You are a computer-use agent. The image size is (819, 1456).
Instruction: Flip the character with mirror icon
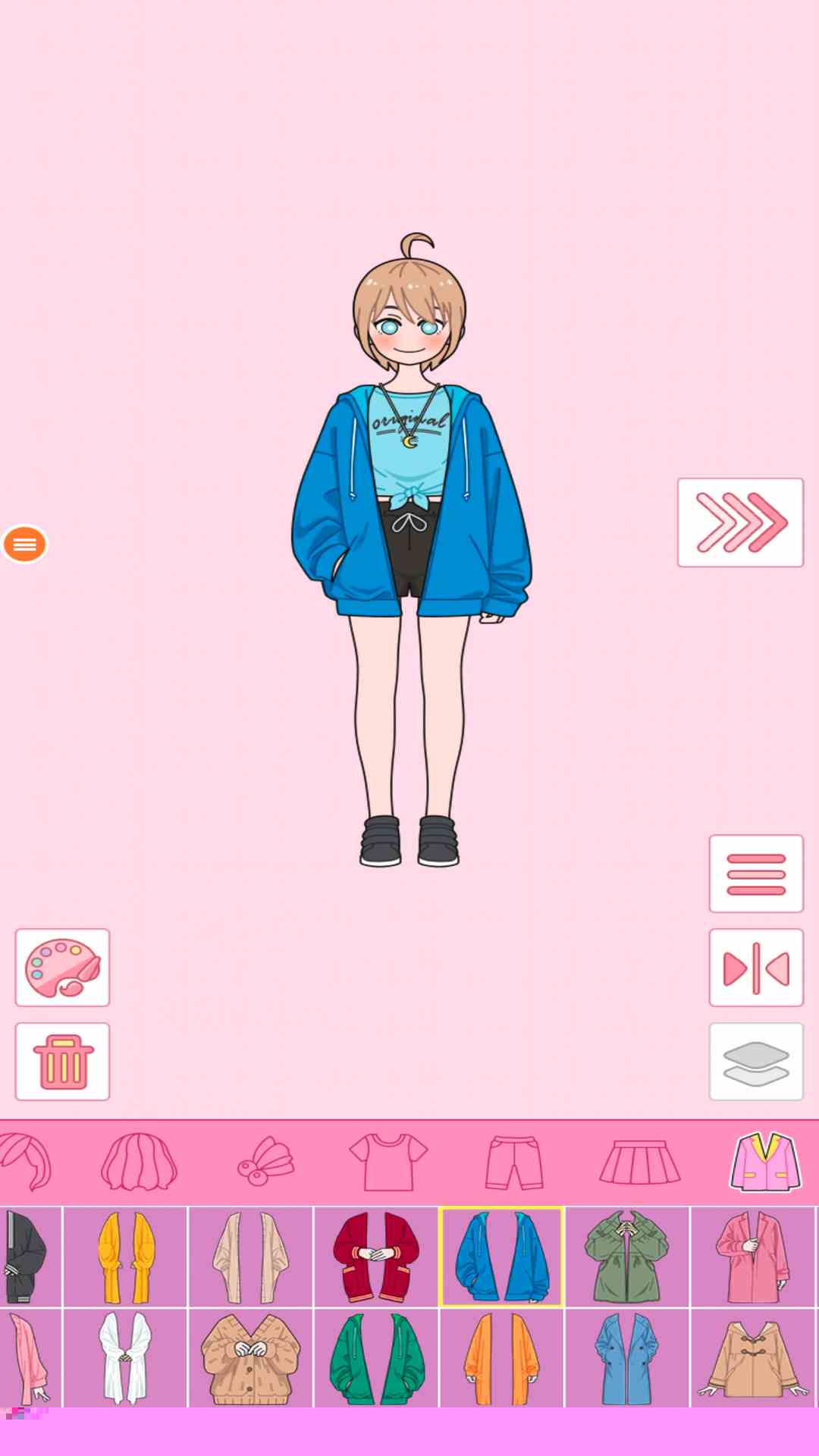(755, 968)
